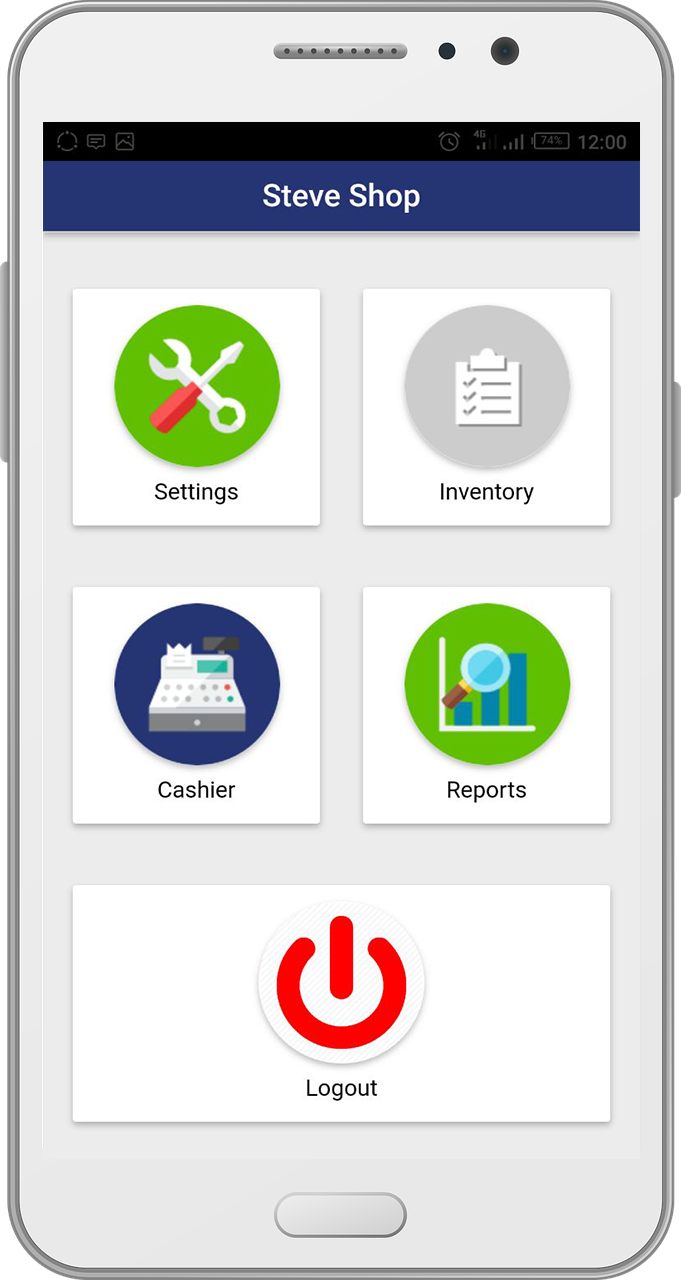Tap Logout to sign out
Viewport: 681px width, 1280px height.
[341, 1002]
